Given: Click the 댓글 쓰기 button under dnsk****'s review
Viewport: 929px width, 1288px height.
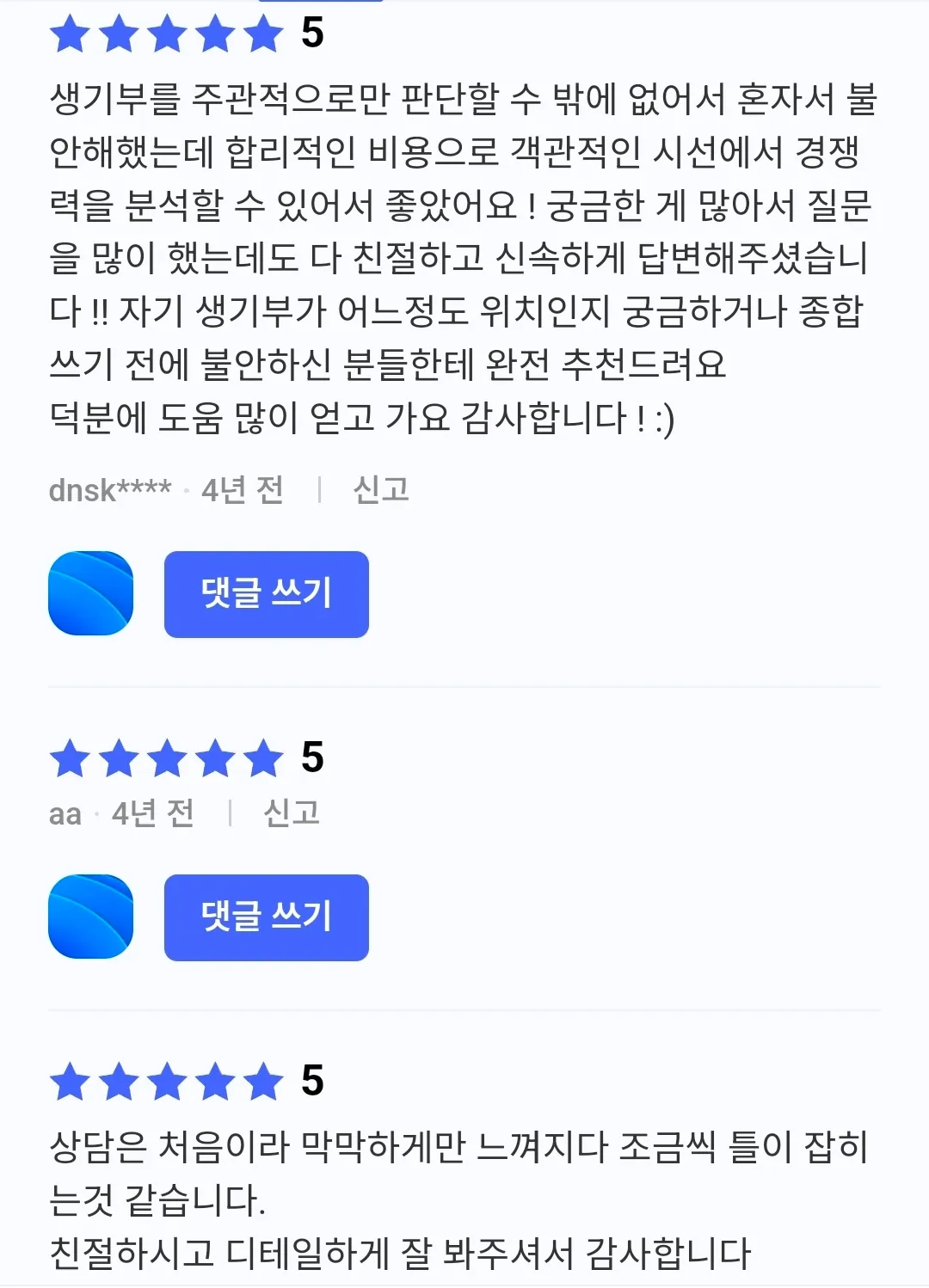Looking at the screenshot, I should [266, 594].
